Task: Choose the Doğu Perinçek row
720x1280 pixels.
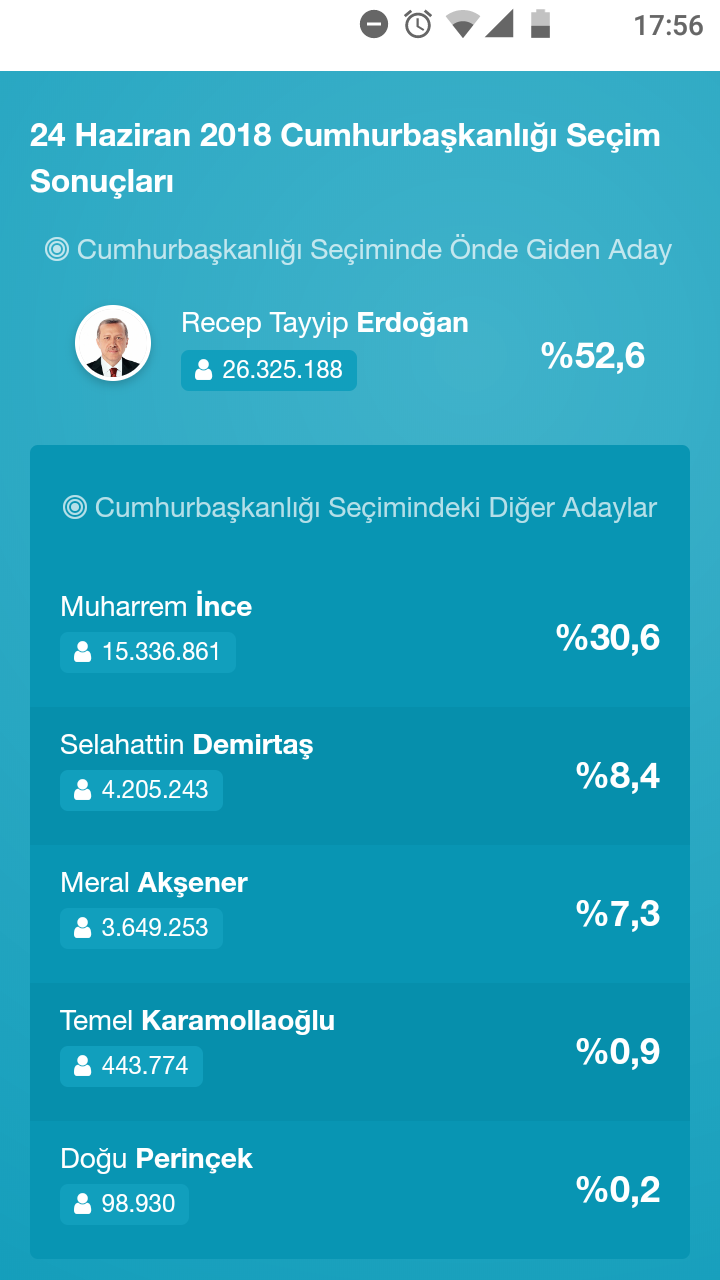Action: 360,1190
